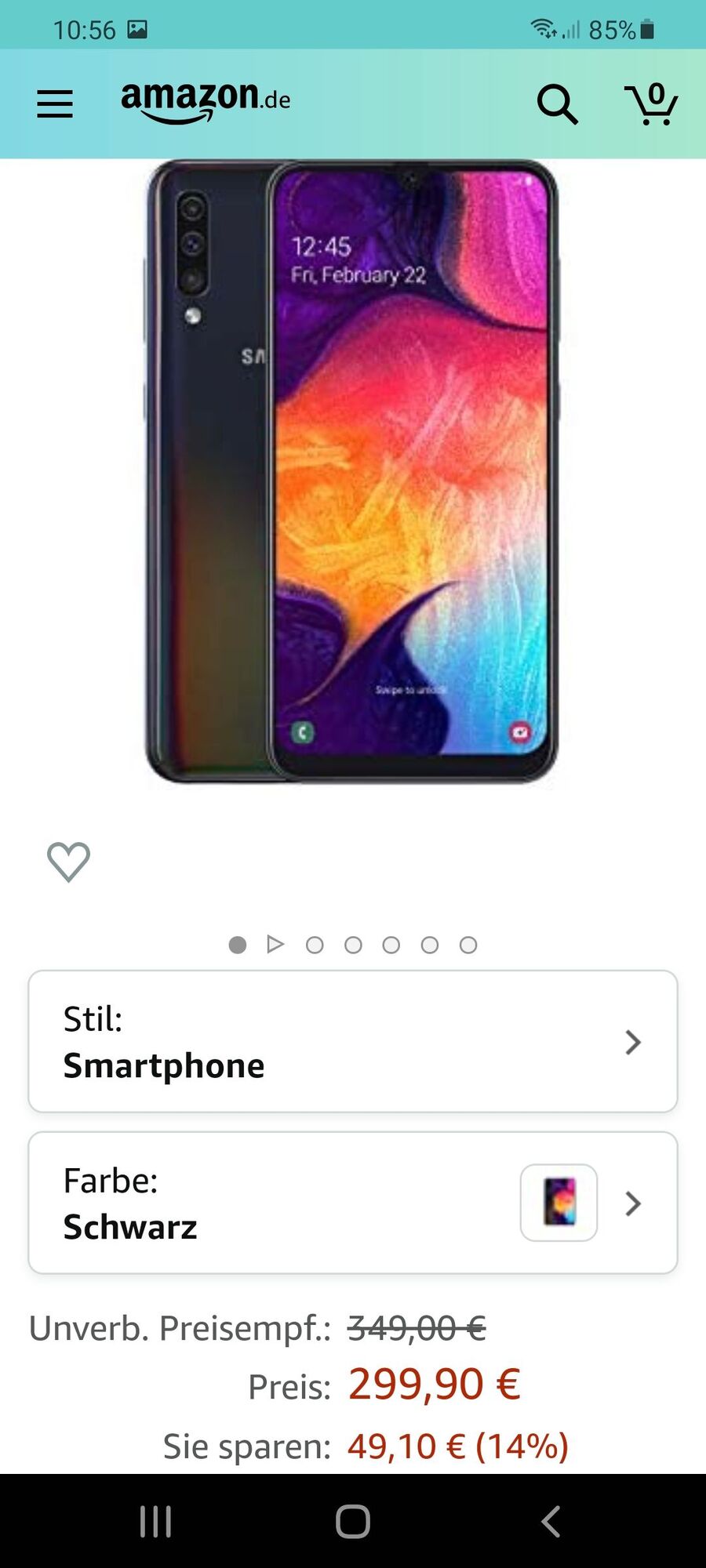
Task: Change the Farbe: Schwarz color option
Action: pyautogui.click(x=353, y=1203)
